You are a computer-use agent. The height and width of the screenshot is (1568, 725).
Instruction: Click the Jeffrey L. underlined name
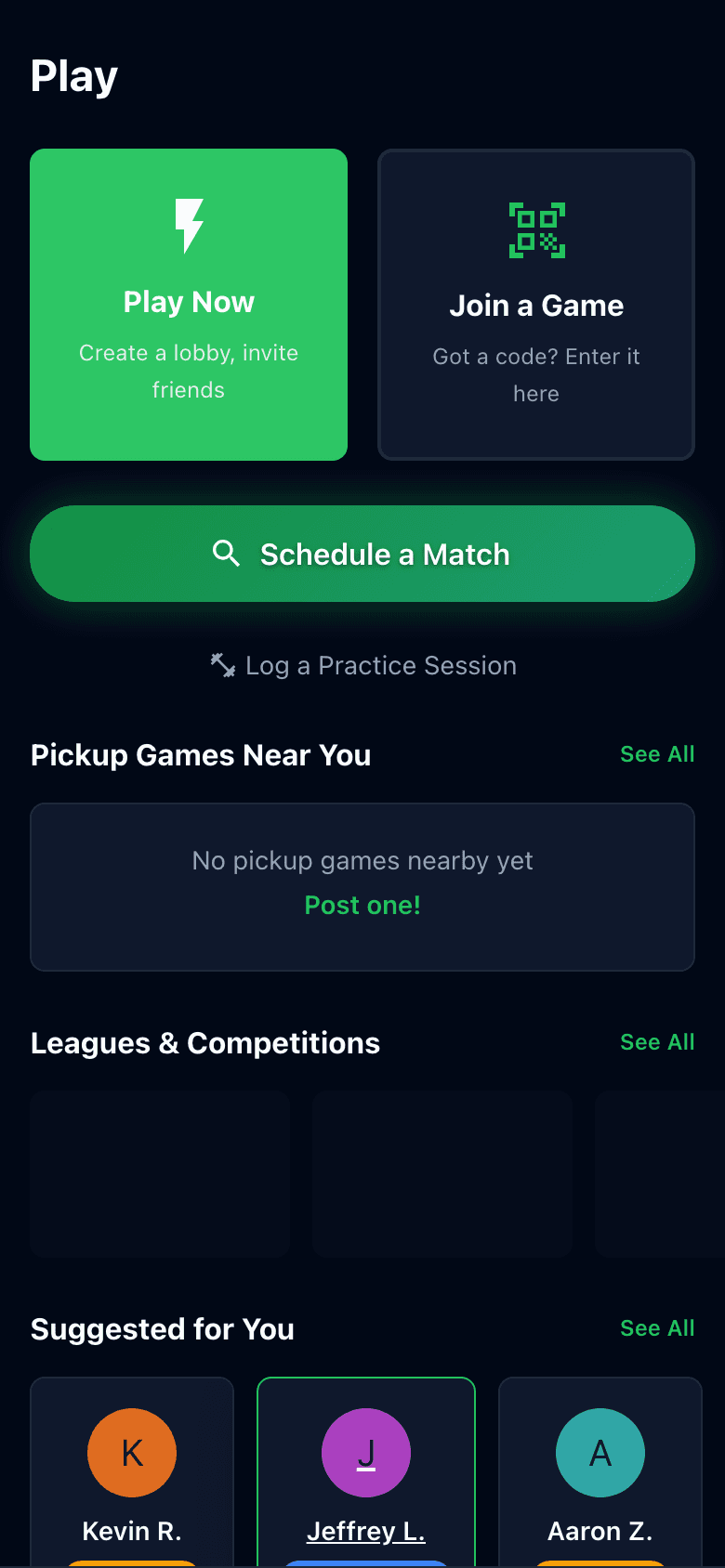(365, 1531)
